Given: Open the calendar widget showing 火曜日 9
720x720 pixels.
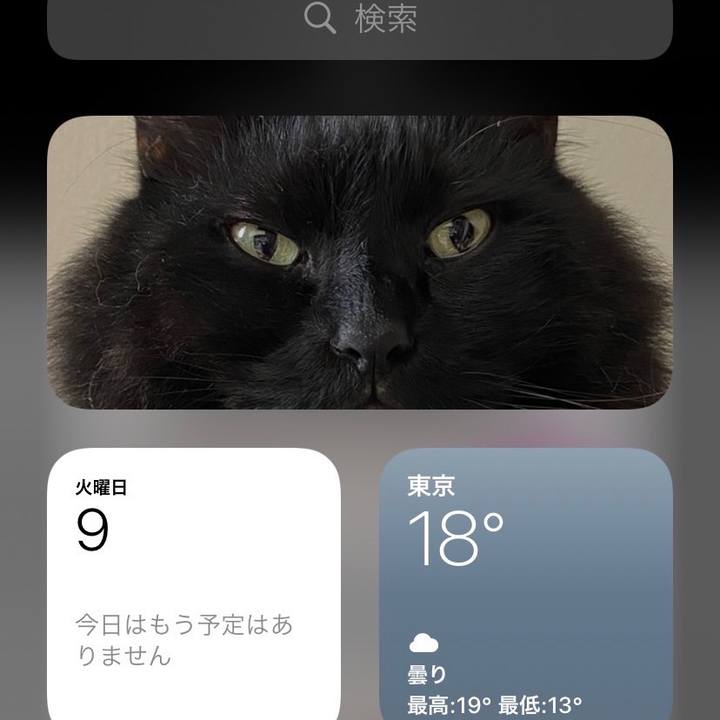Looking at the screenshot, I should 194,584.
